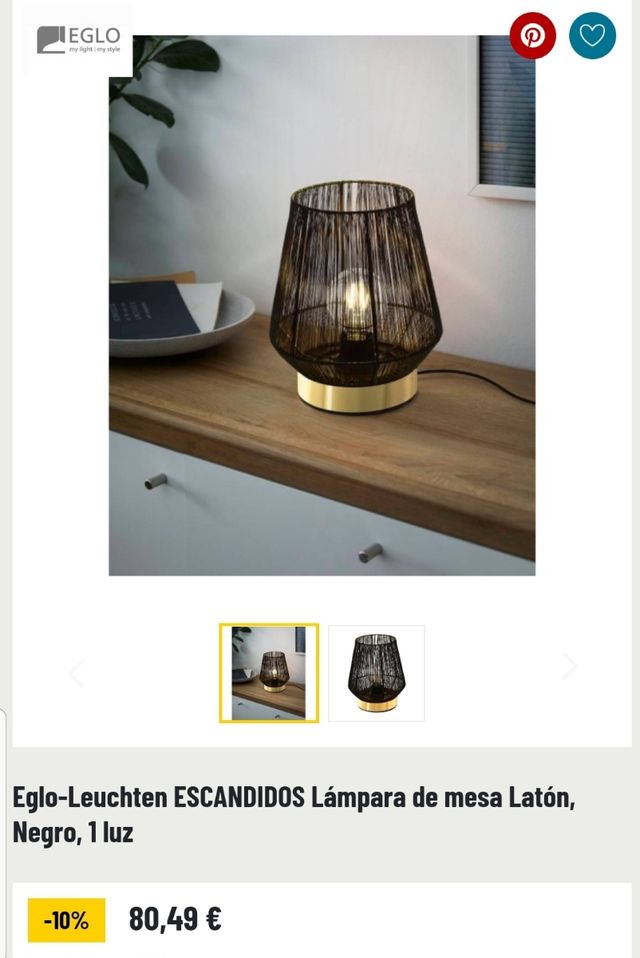Select the first thumbnail with room scene
The image size is (640, 958).
pos(269,673)
